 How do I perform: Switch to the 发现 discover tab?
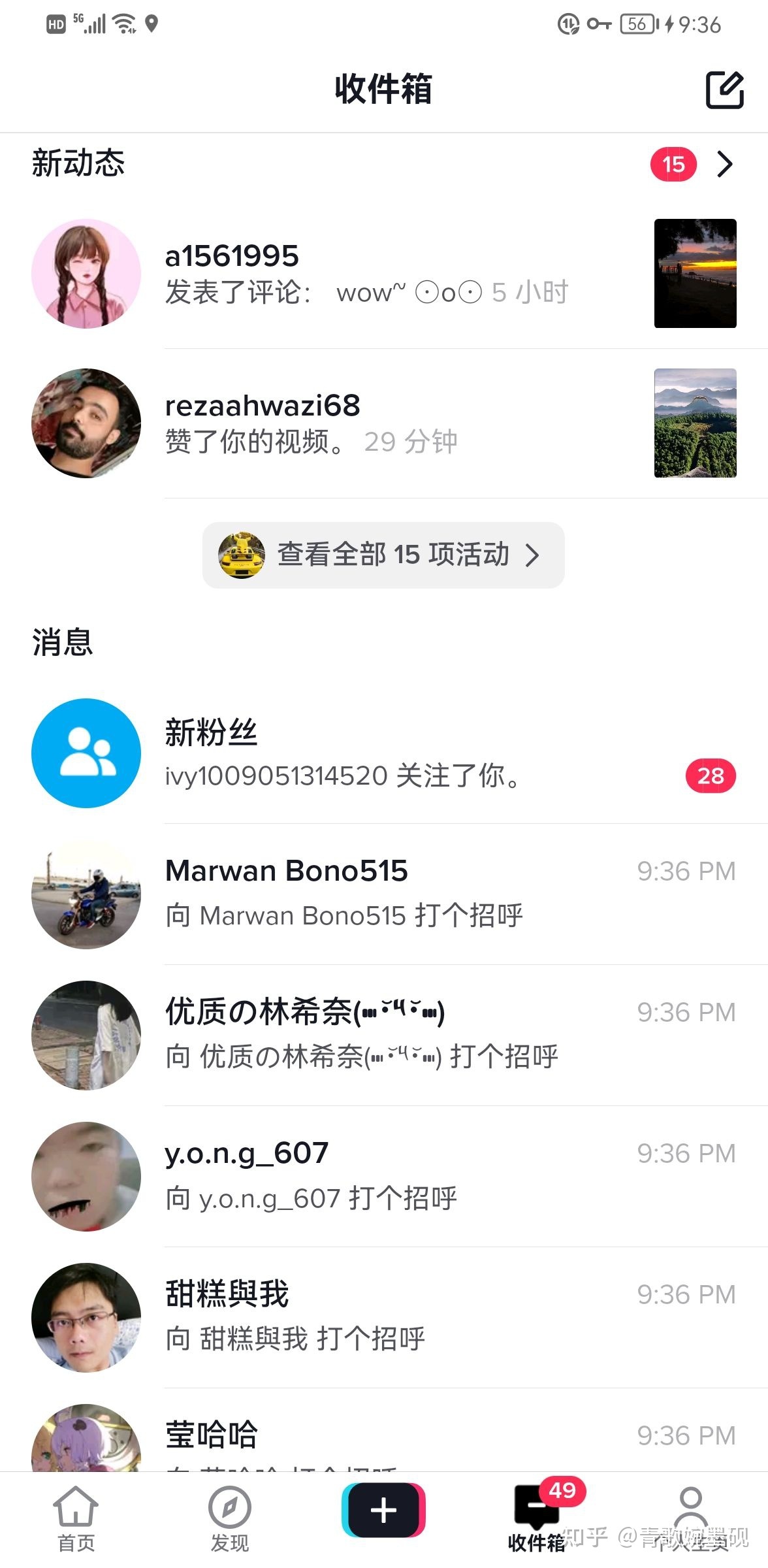pos(229,1519)
